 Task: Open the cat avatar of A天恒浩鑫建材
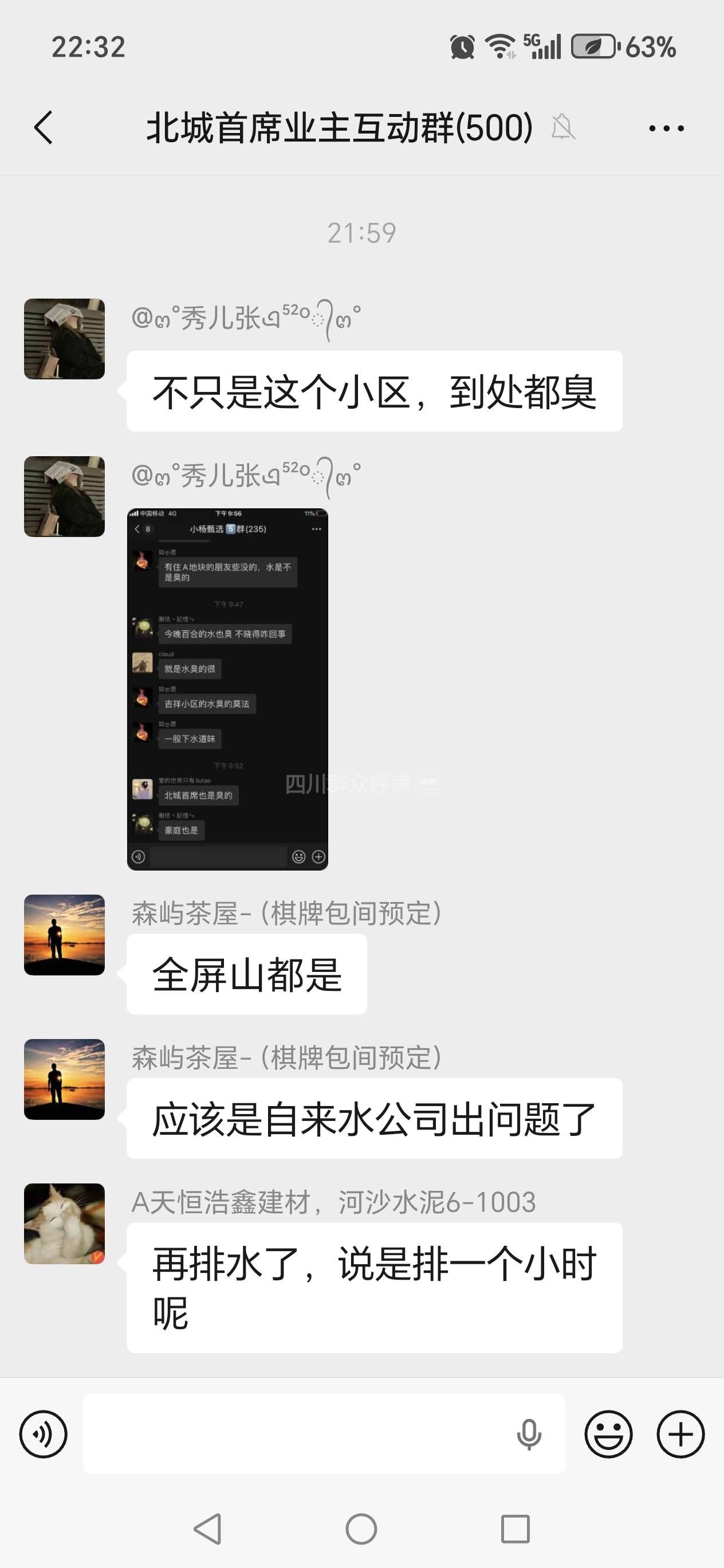[x=65, y=1224]
